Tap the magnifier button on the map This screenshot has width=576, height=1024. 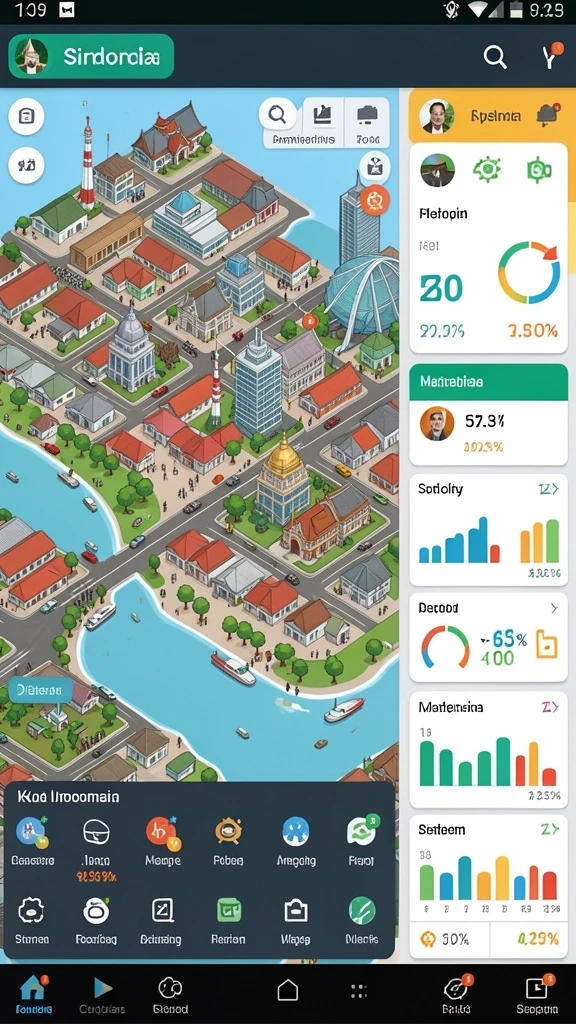pyautogui.click(x=278, y=116)
